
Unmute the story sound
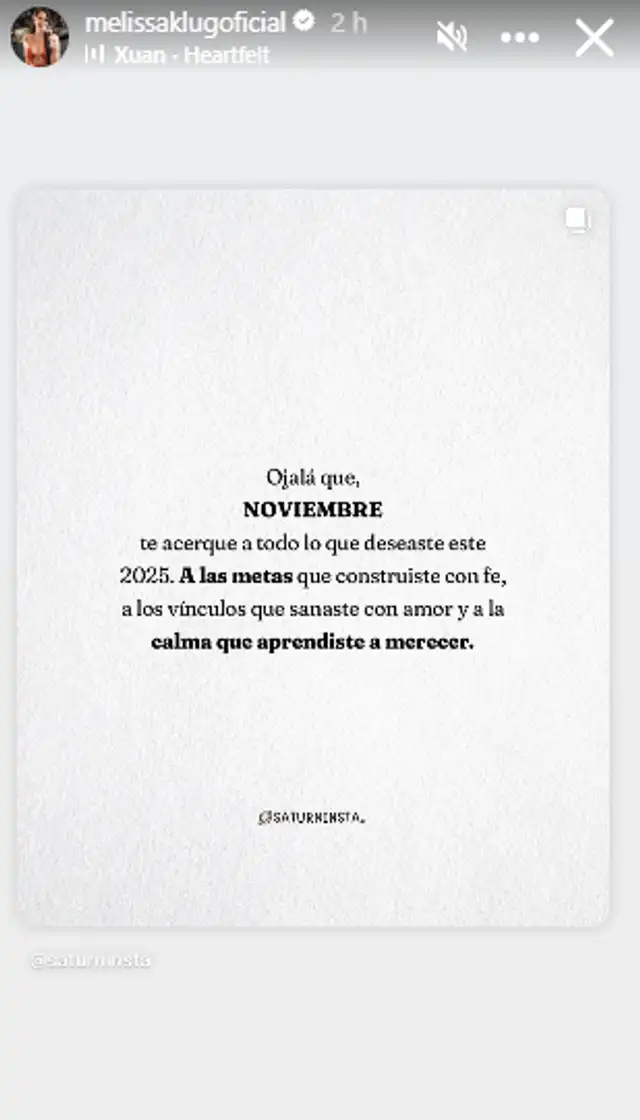click(452, 37)
